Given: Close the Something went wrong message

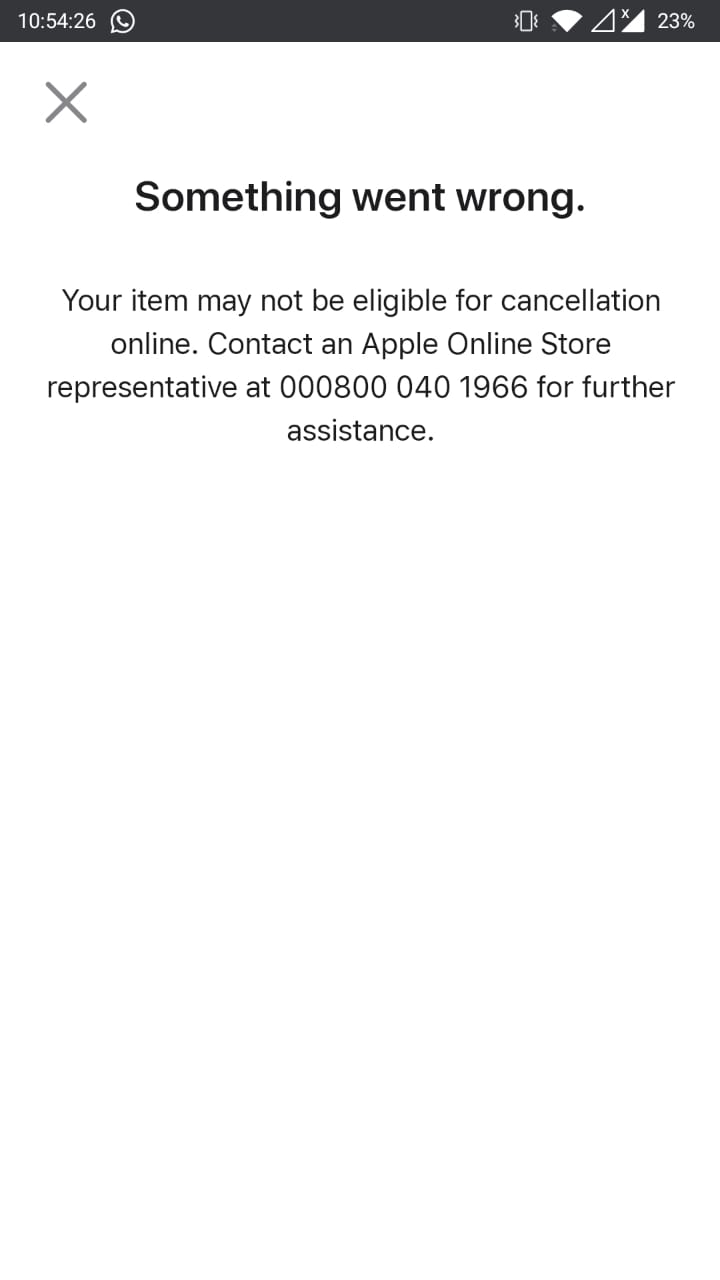Looking at the screenshot, I should pyautogui.click(x=66, y=102).
